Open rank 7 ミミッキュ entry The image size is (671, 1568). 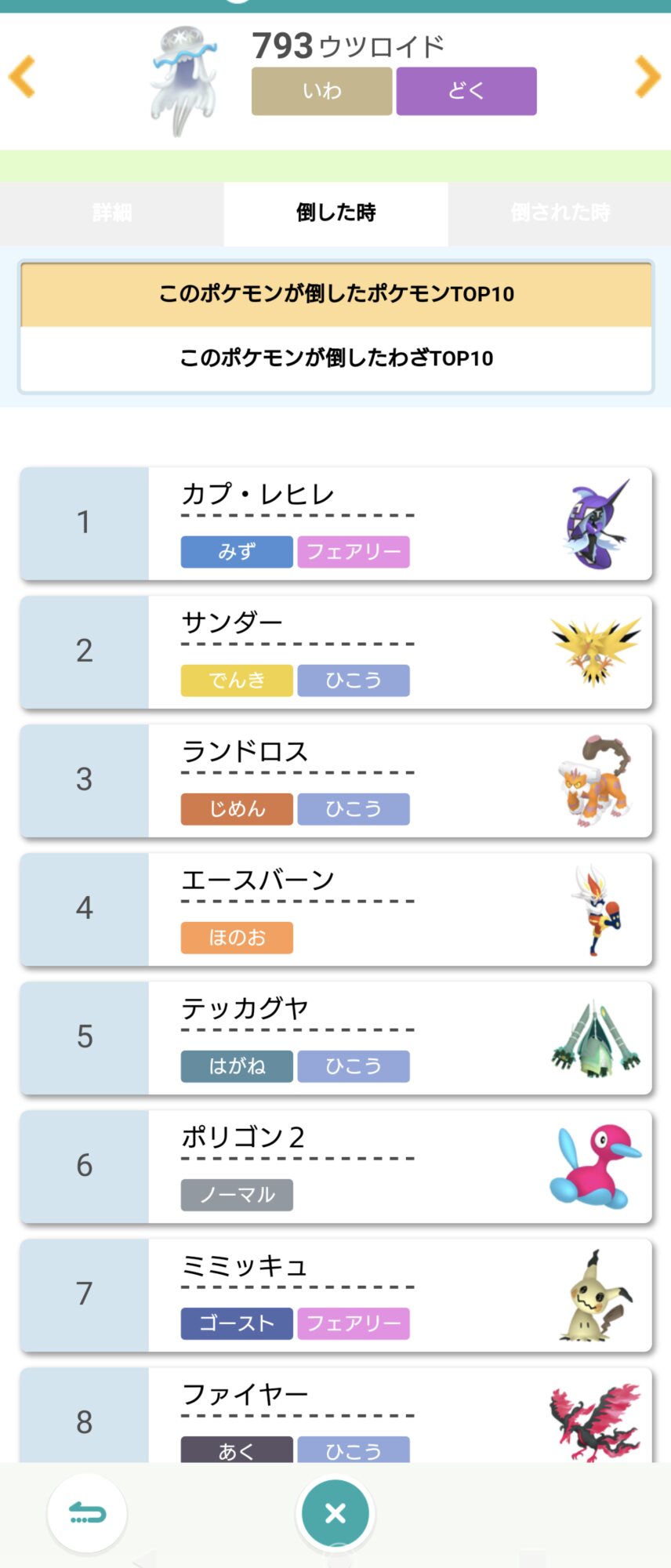[335, 1295]
